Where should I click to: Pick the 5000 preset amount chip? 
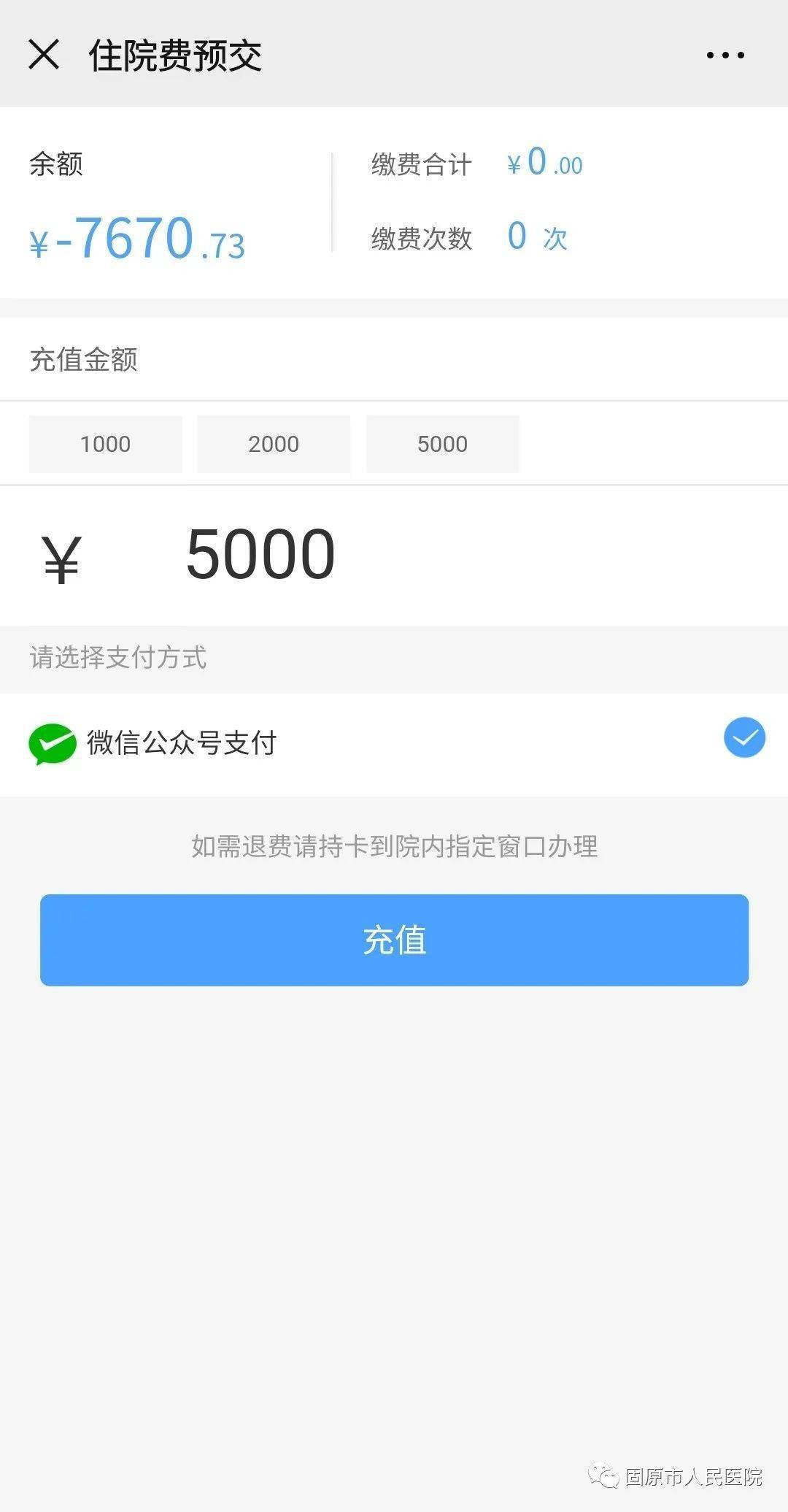[x=442, y=444]
